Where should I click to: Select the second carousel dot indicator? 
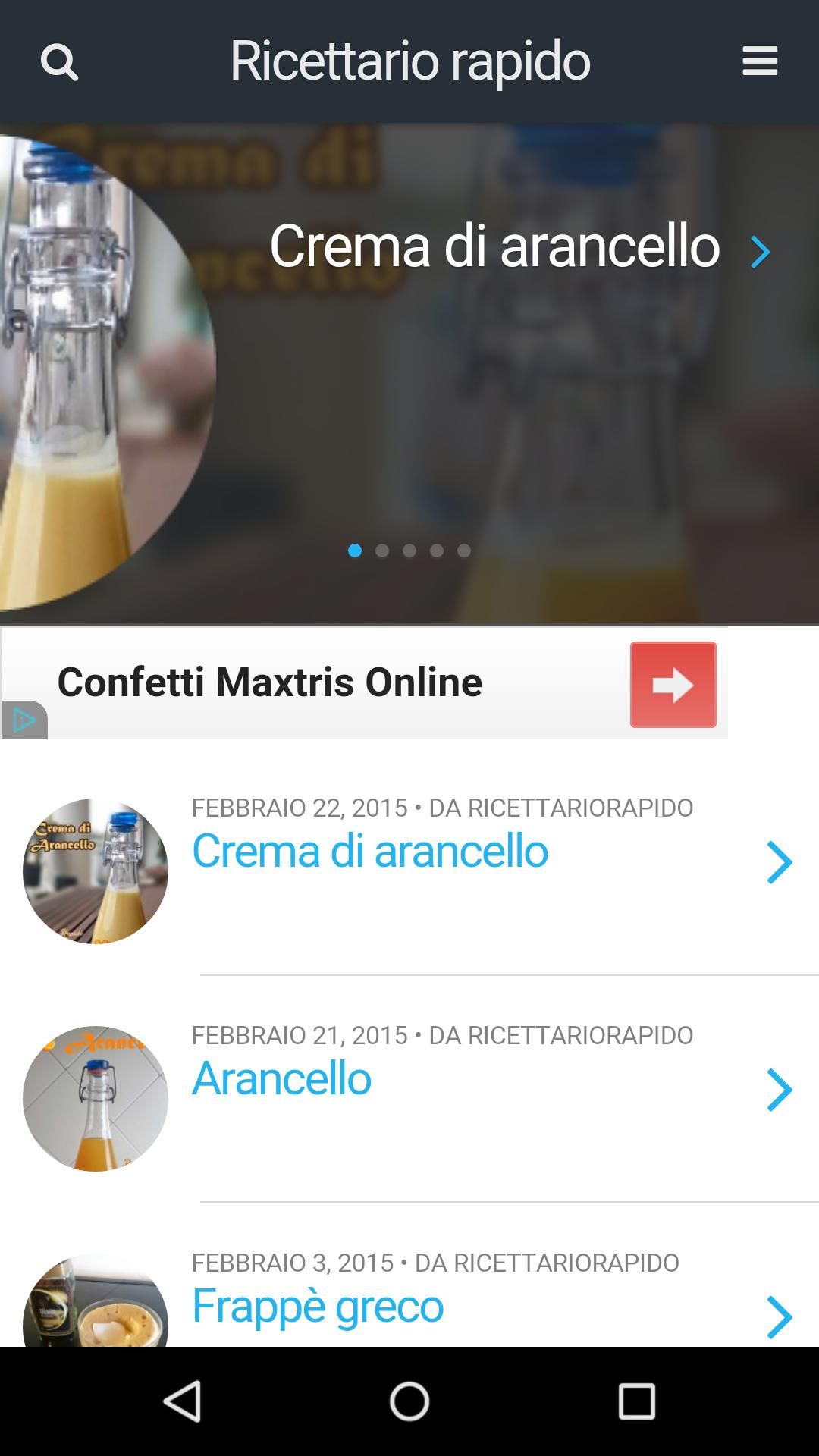382,551
